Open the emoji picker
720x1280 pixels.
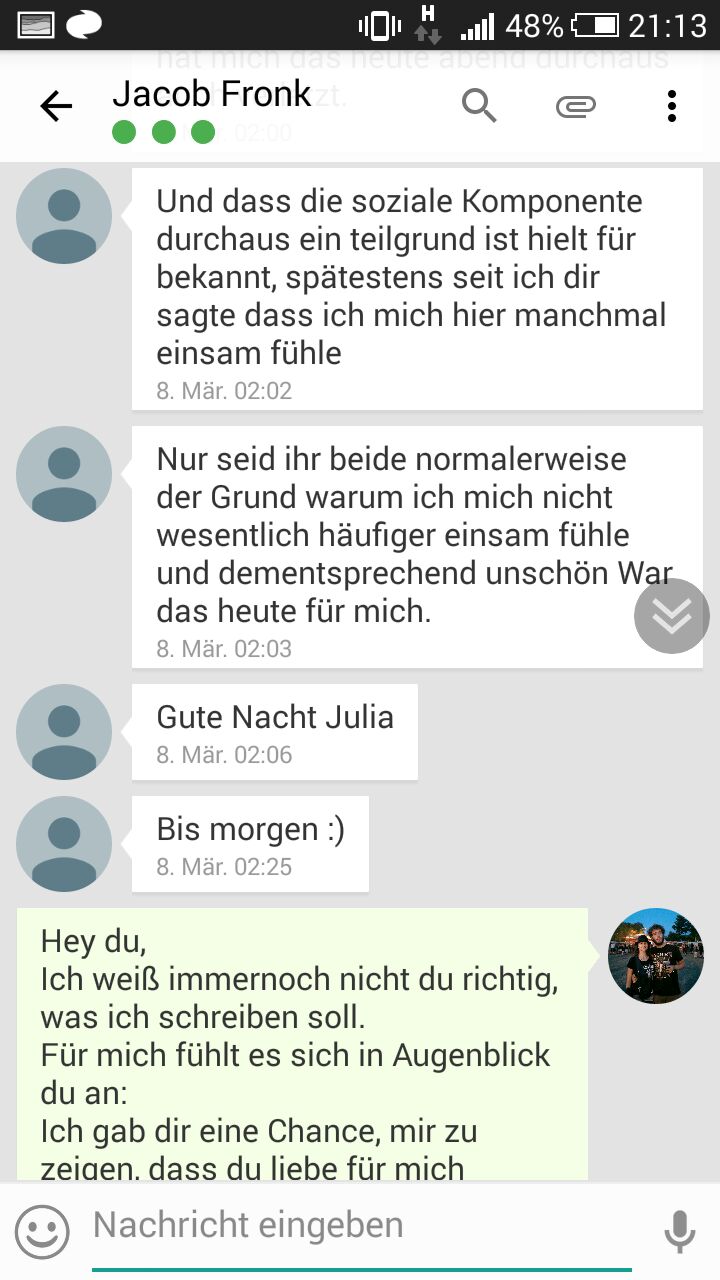coord(42,1231)
